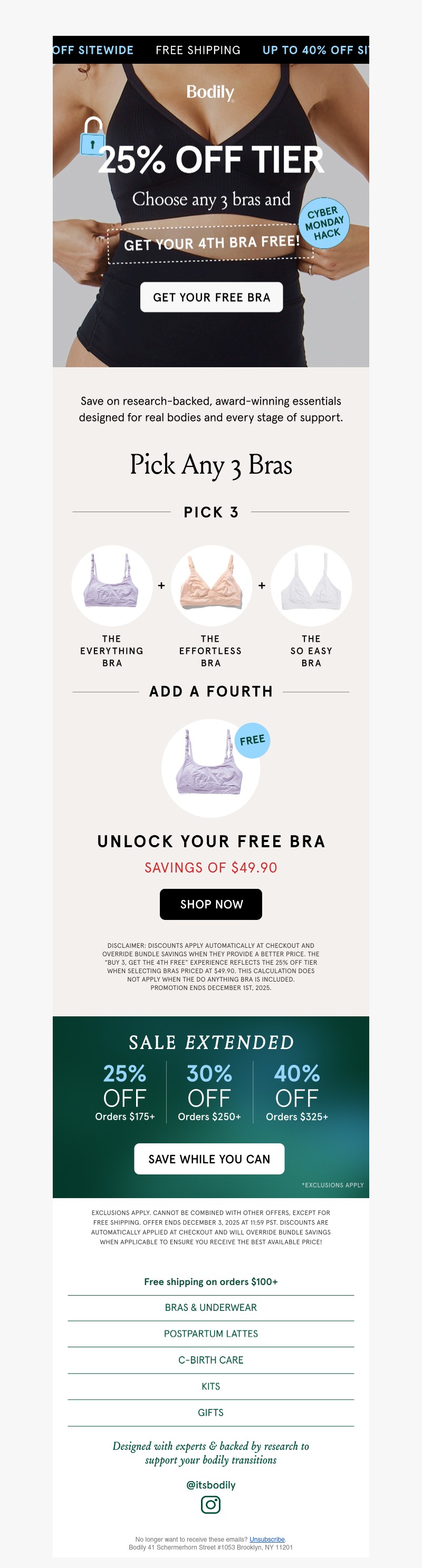Tap the SAVE WHILE YOU CAN button
422x1568 pixels.
[209, 1158]
